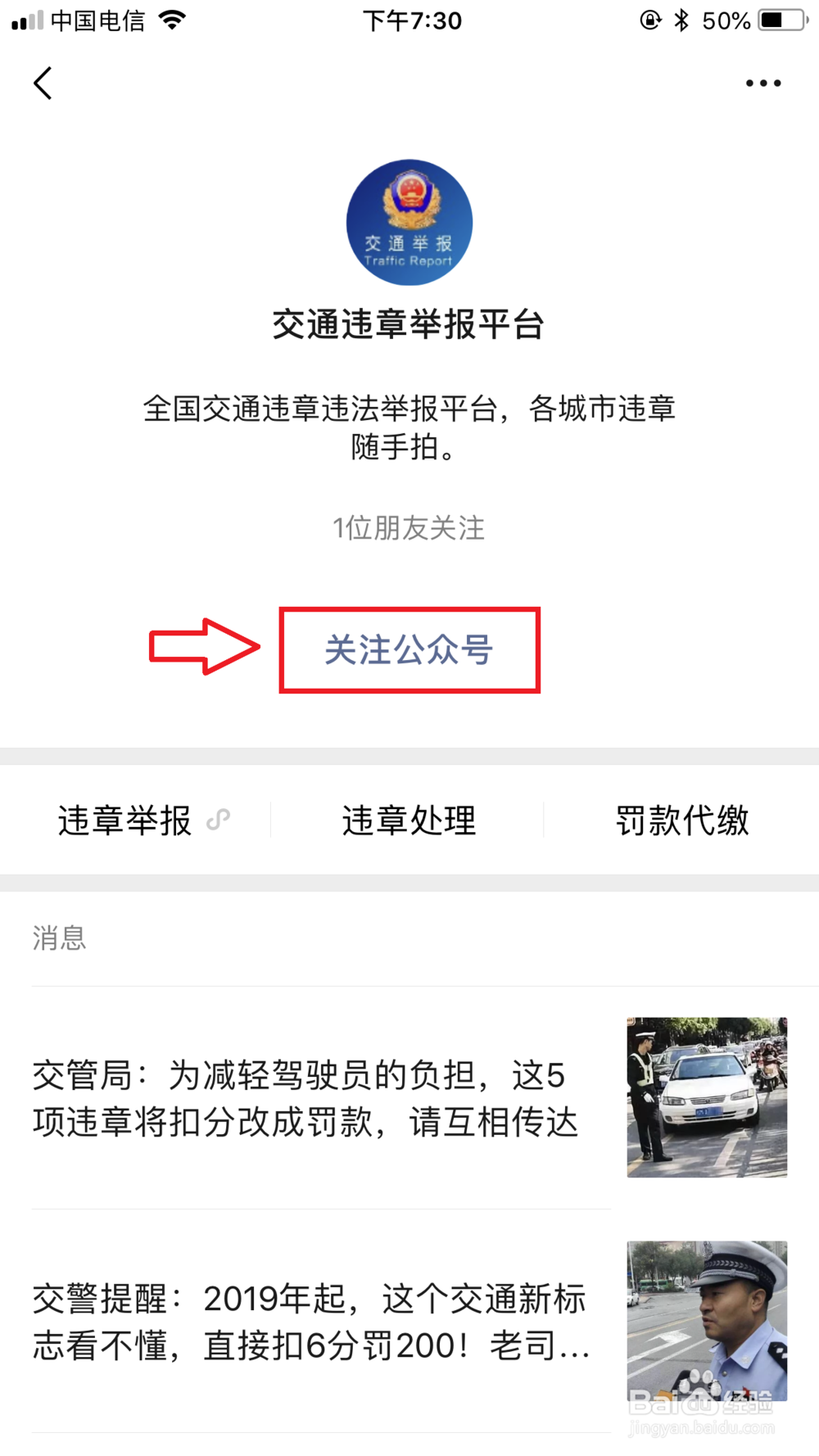The height and width of the screenshot is (1456, 819).
Task: Tap 关注公众号 to follow the account
Action: point(409,650)
